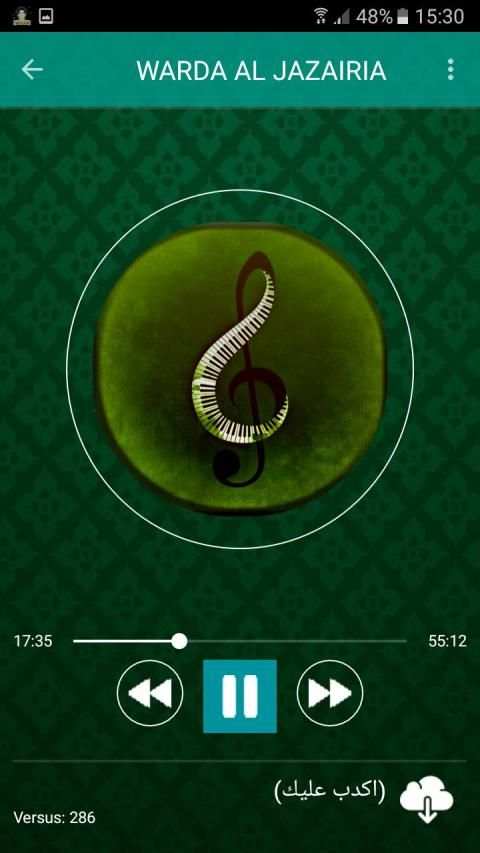Rewind with the double-arrow back button

pos(150,693)
